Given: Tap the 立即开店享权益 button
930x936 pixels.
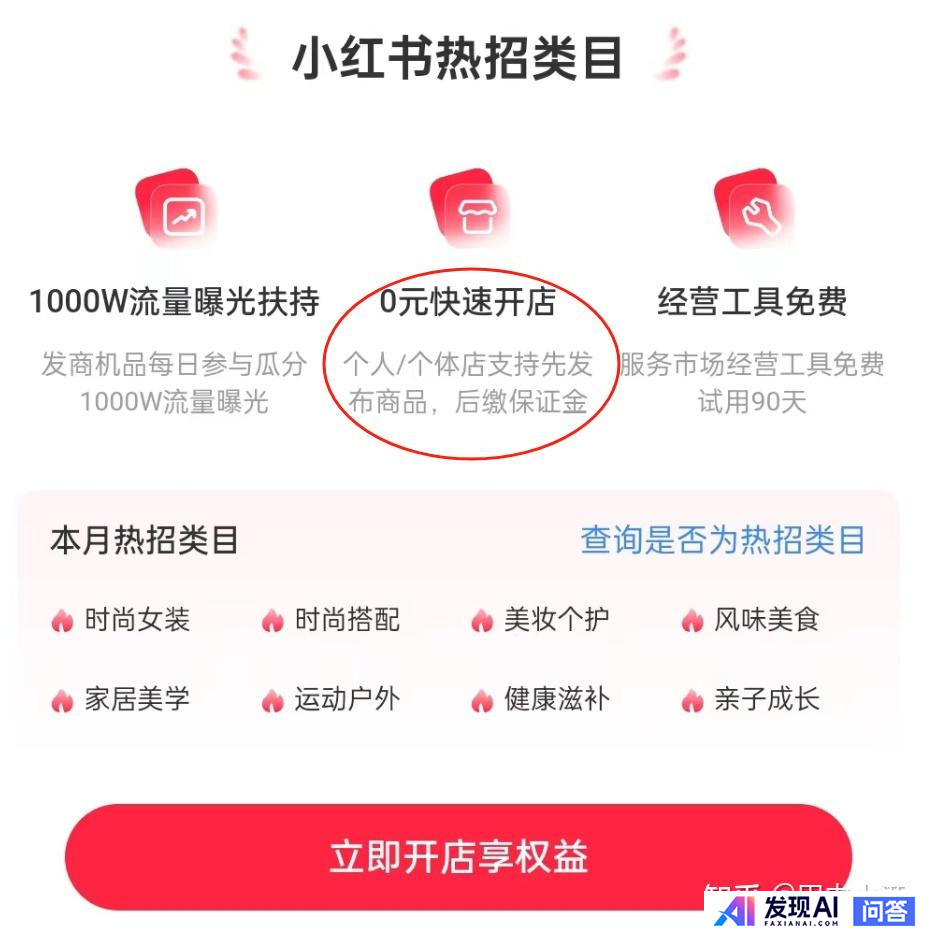Looking at the screenshot, I should (x=458, y=856).
